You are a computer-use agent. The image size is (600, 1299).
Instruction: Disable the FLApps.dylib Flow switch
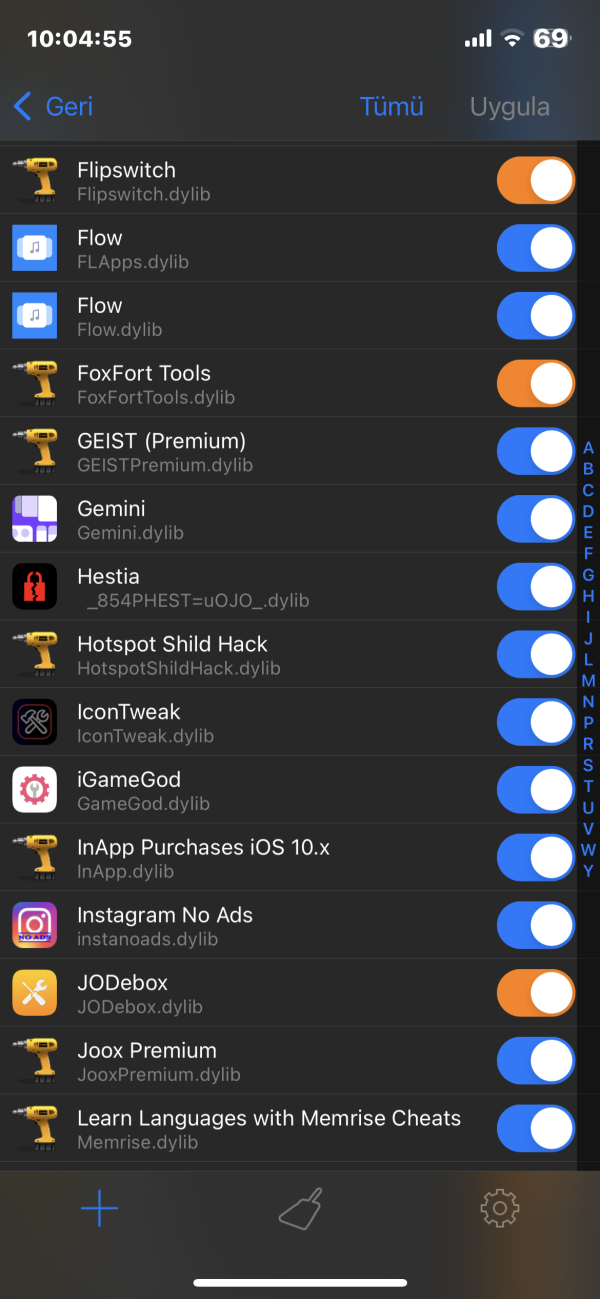coord(535,249)
